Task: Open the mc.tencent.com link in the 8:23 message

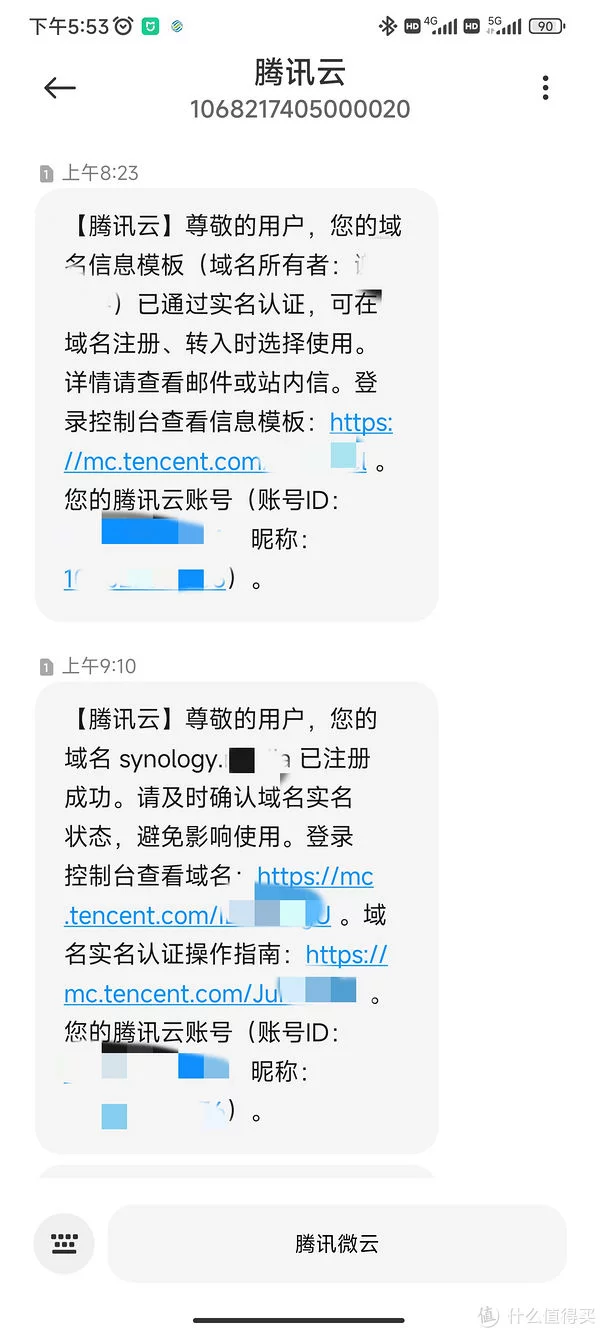Action: [x=229, y=442]
